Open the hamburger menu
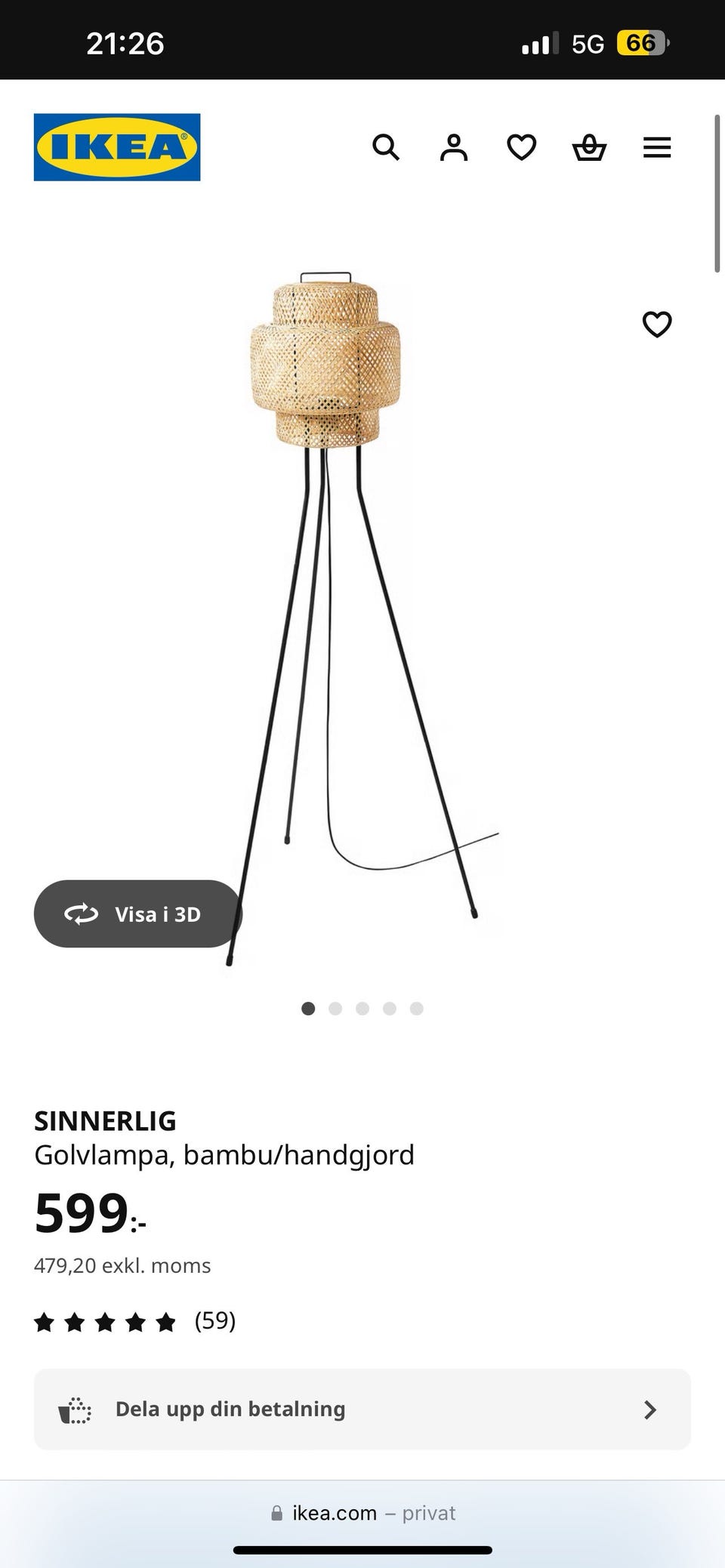 click(x=657, y=147)
